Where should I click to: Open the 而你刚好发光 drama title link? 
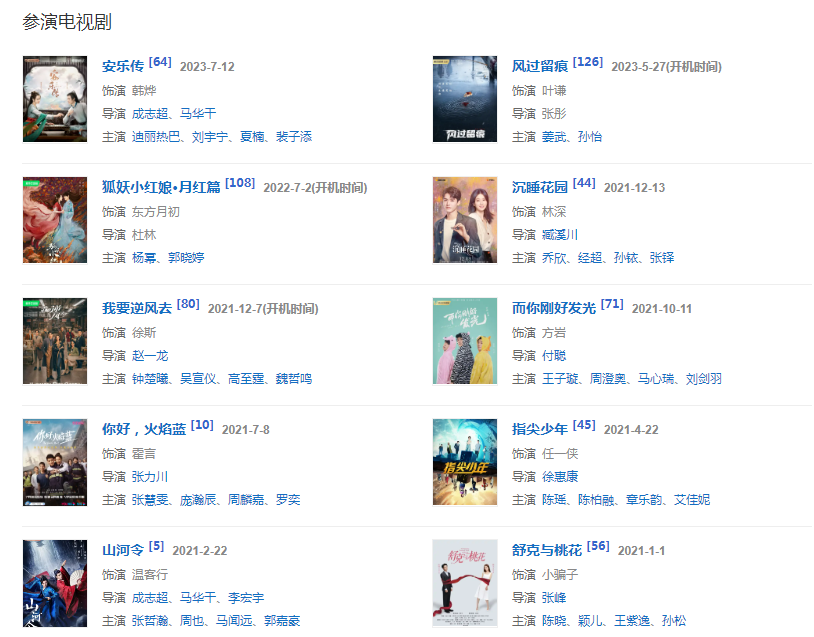click(x=554, y=309)
